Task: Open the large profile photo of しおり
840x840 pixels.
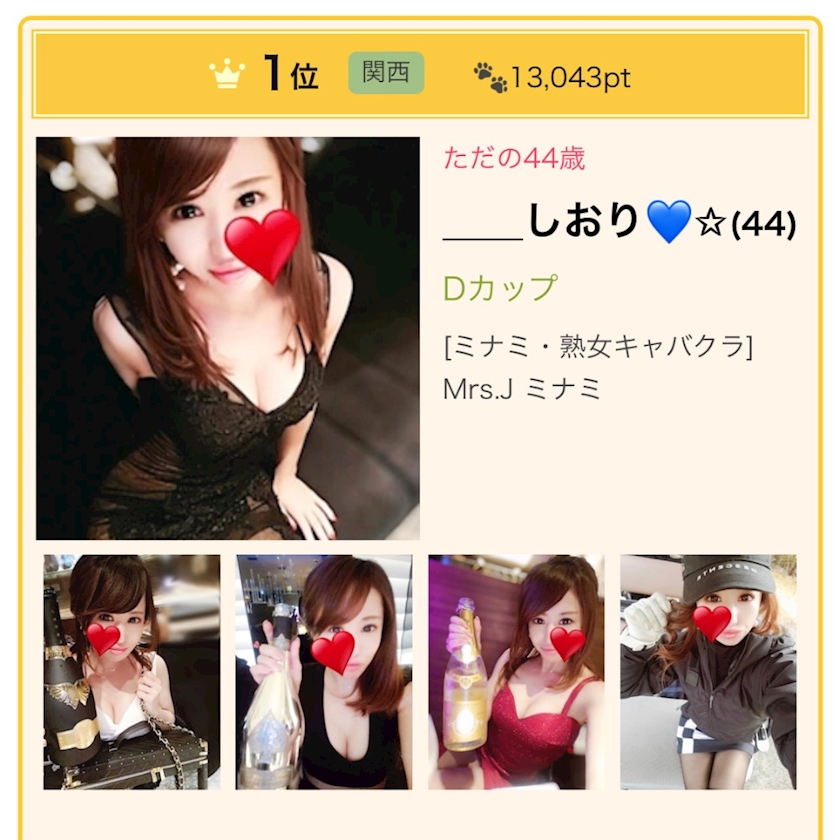Action: coord(228,338)
